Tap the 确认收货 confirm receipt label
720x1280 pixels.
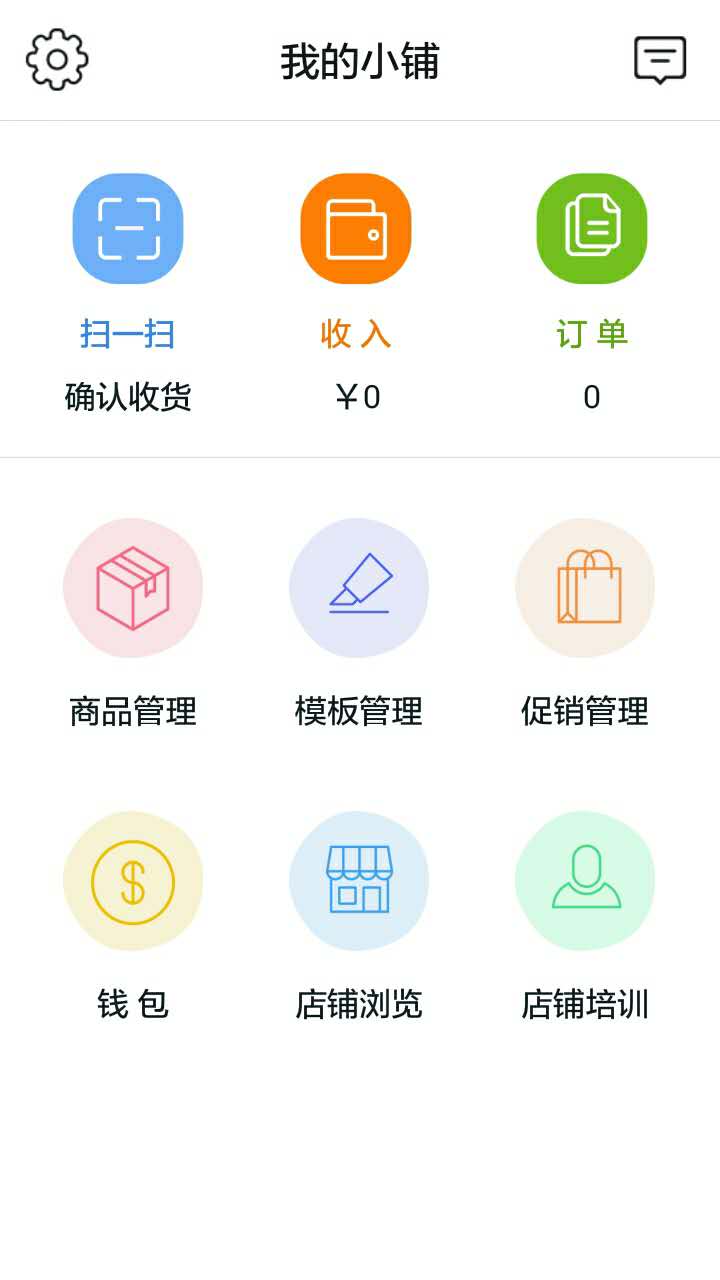pyautogui.click(x=127, y=396)
